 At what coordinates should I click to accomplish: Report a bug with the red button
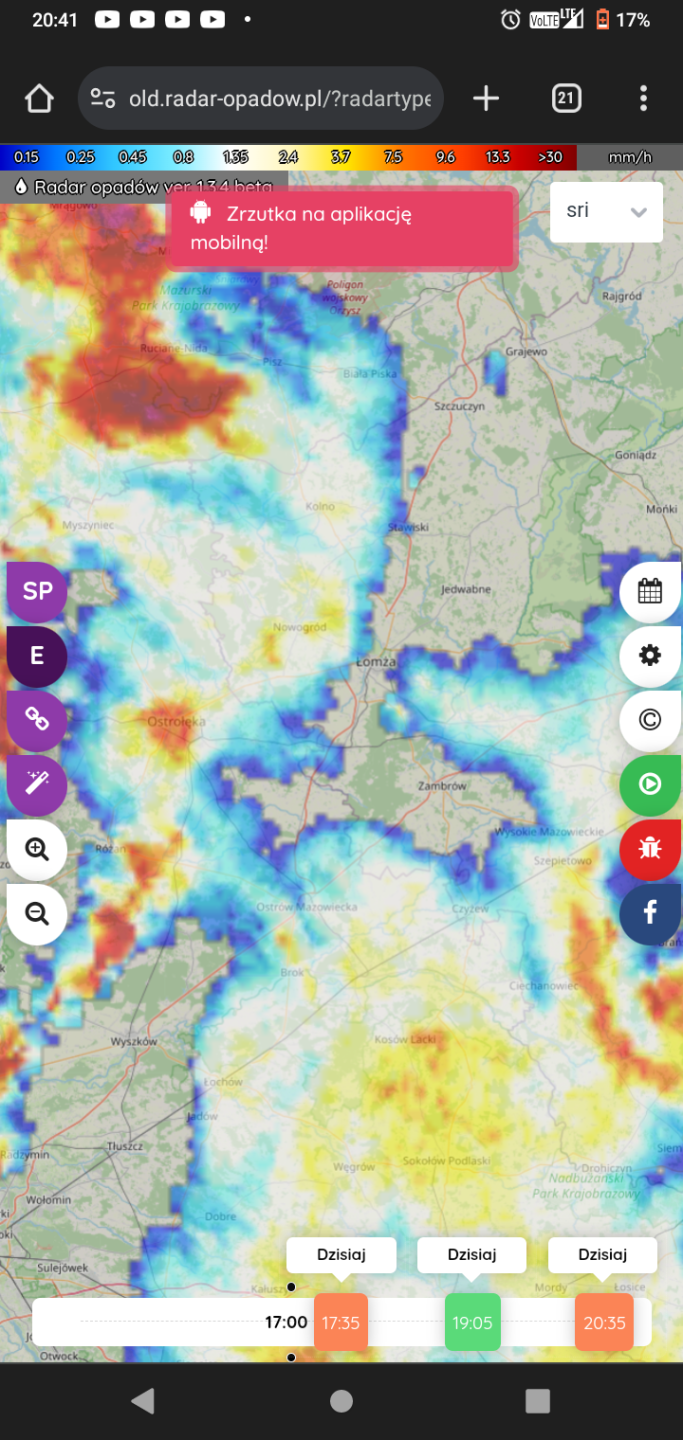(650, 849)
